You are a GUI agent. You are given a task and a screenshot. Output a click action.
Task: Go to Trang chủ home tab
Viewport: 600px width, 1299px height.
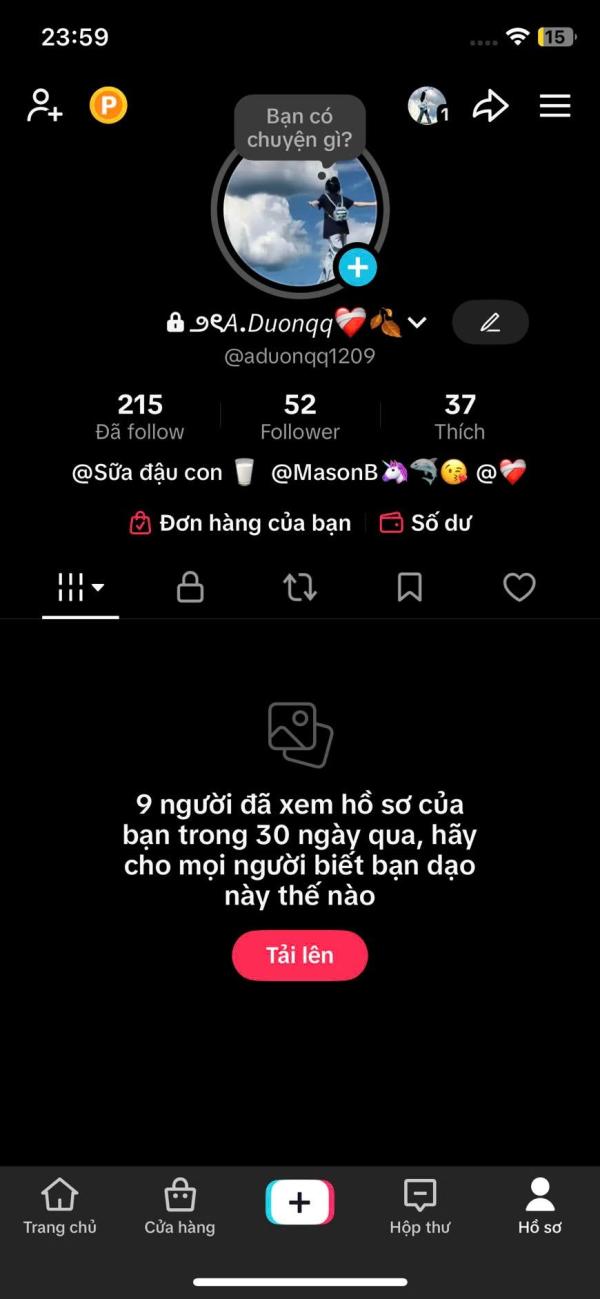pos(60,1206)
